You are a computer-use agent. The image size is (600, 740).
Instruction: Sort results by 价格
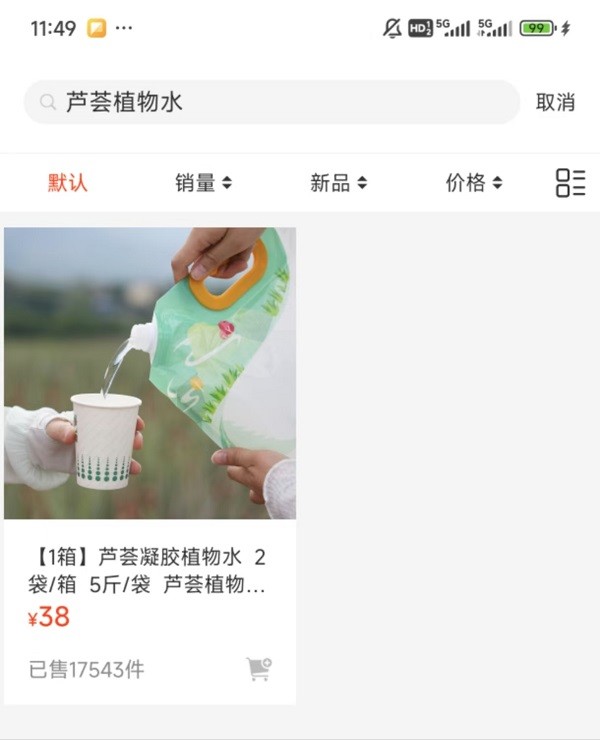coord(473,182)
